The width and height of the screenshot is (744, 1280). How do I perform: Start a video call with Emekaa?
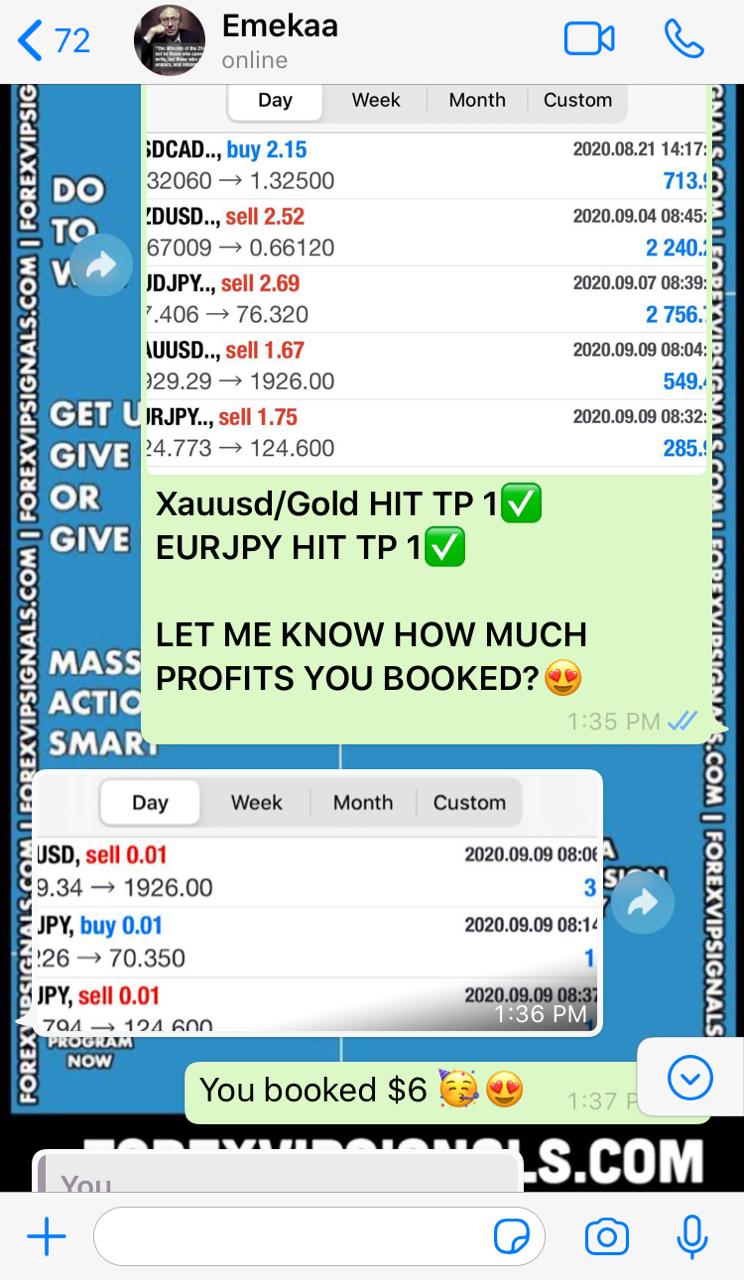589,40
